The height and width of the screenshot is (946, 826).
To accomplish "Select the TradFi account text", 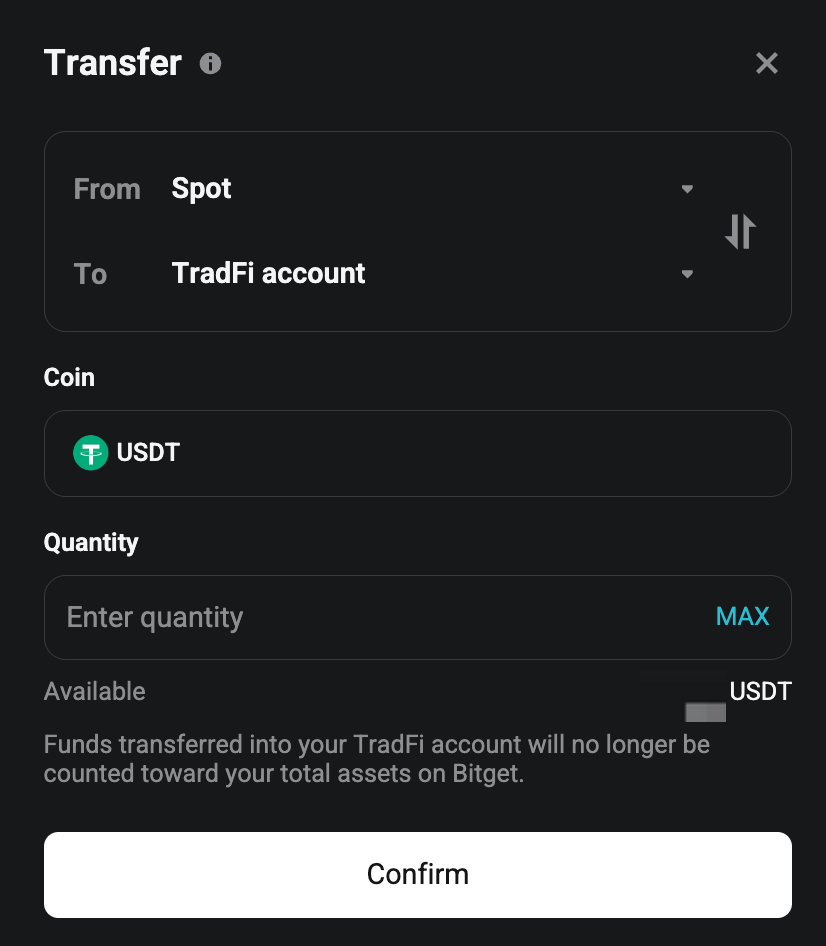I will pyautogui.click(x=268, y=273).
